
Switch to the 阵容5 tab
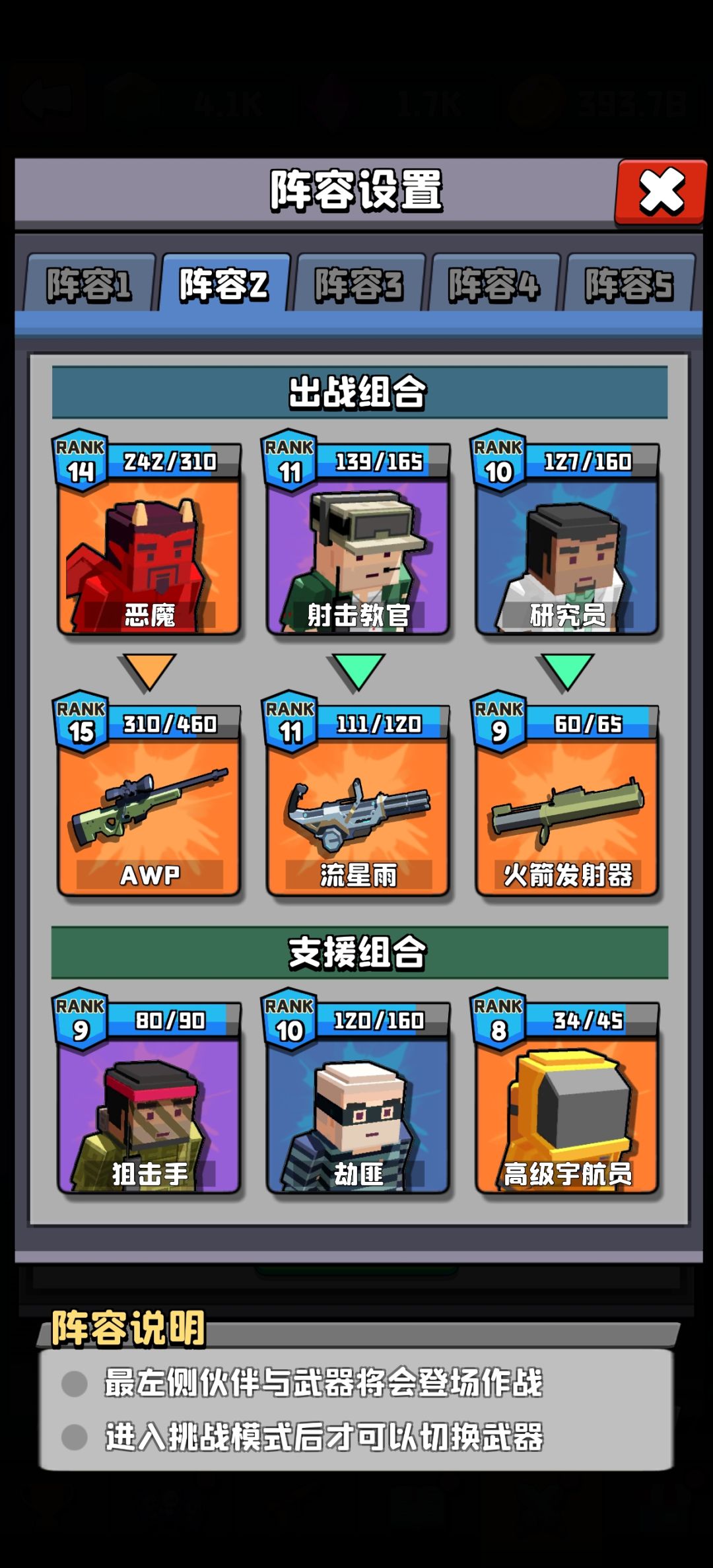coord(628,283)
